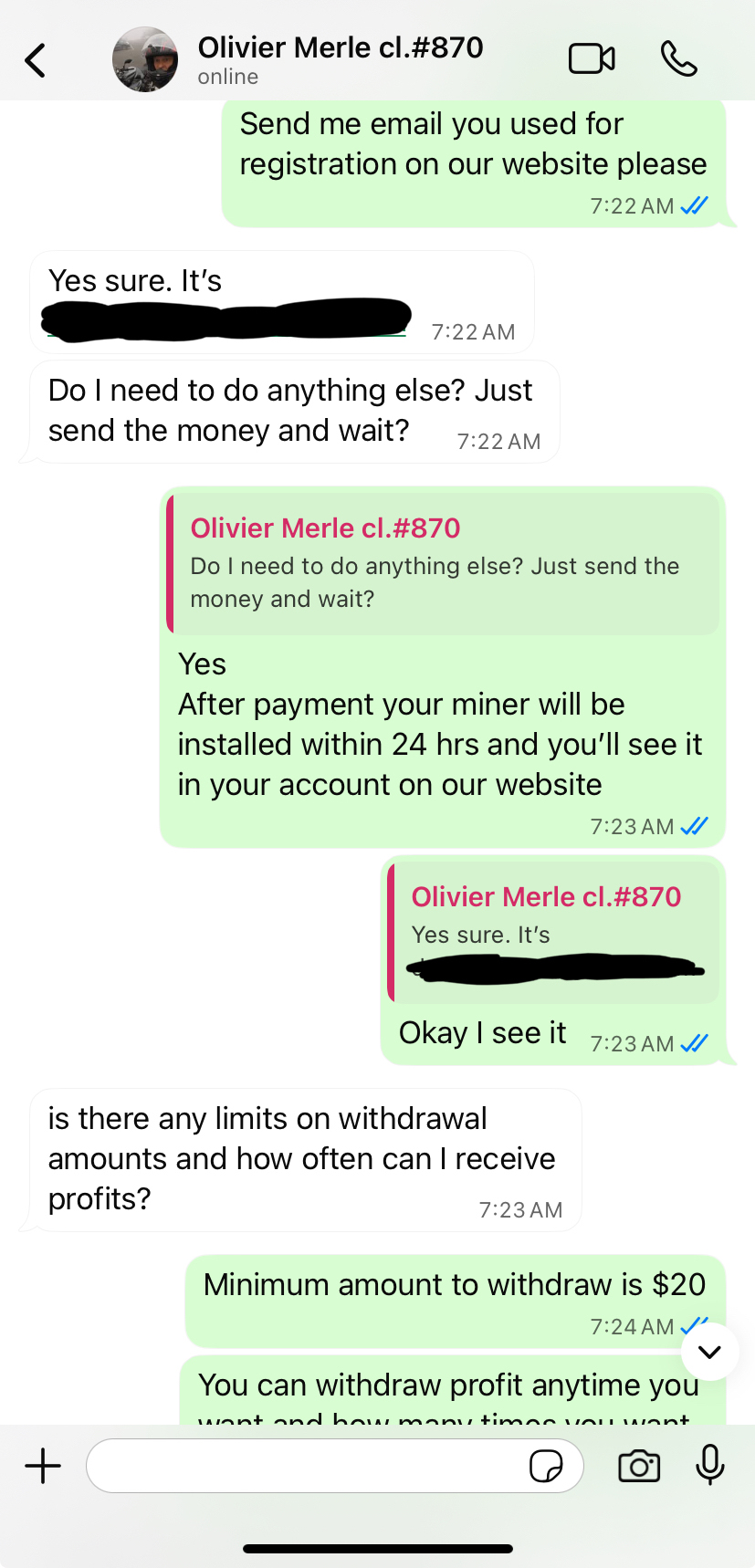Jump to quoted 'Yes sure. It's' message
755x1568 pixels.
(554, 933)
